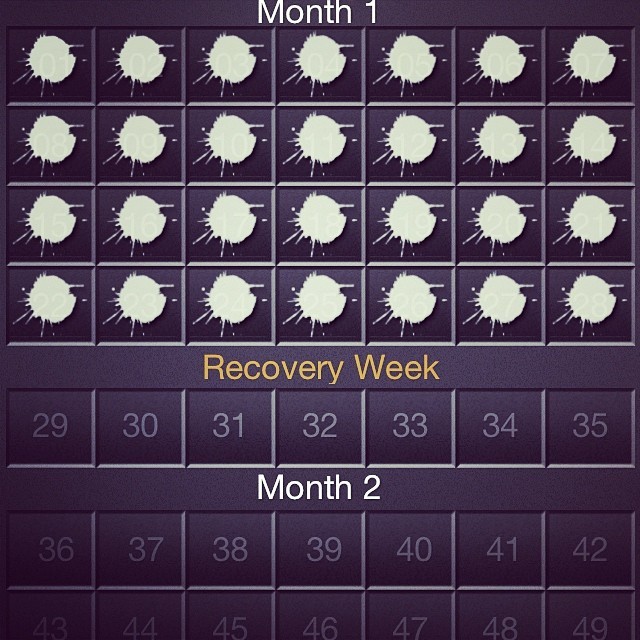Open day 32 workout
The height and width of the screenshot is (640, 640).
320,427
